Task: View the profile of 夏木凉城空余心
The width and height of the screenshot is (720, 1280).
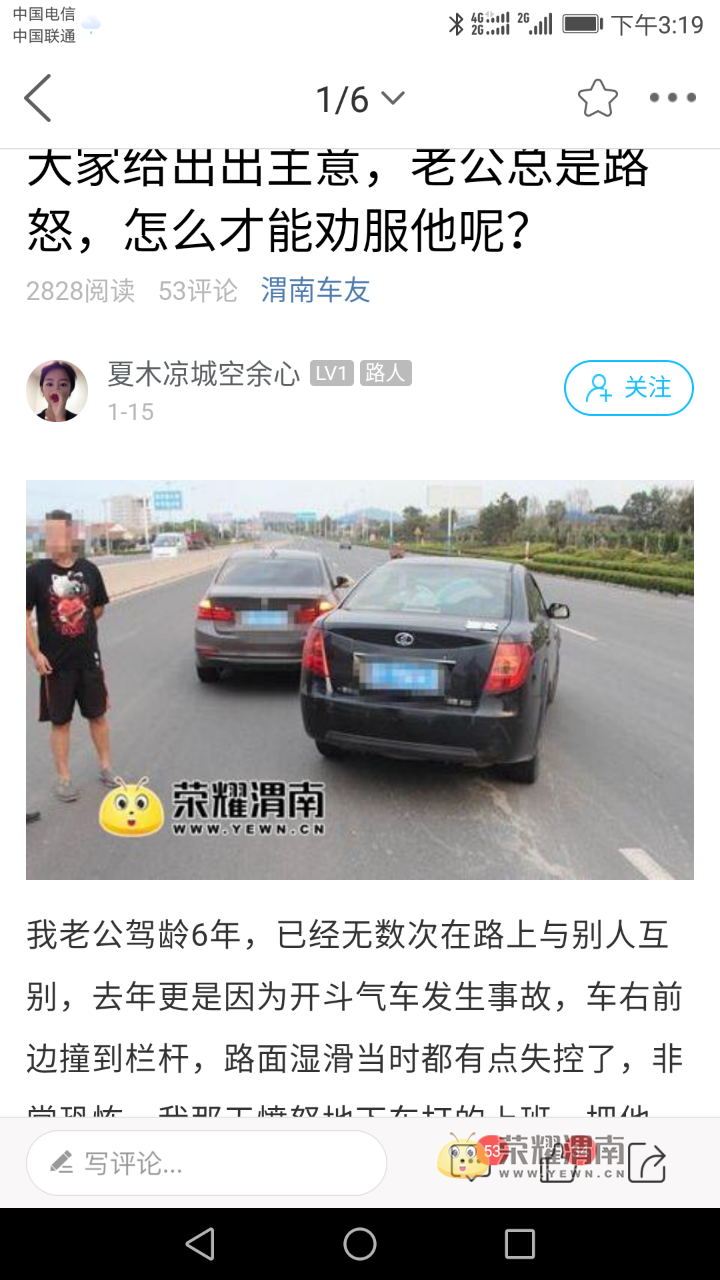Action: 57,391
